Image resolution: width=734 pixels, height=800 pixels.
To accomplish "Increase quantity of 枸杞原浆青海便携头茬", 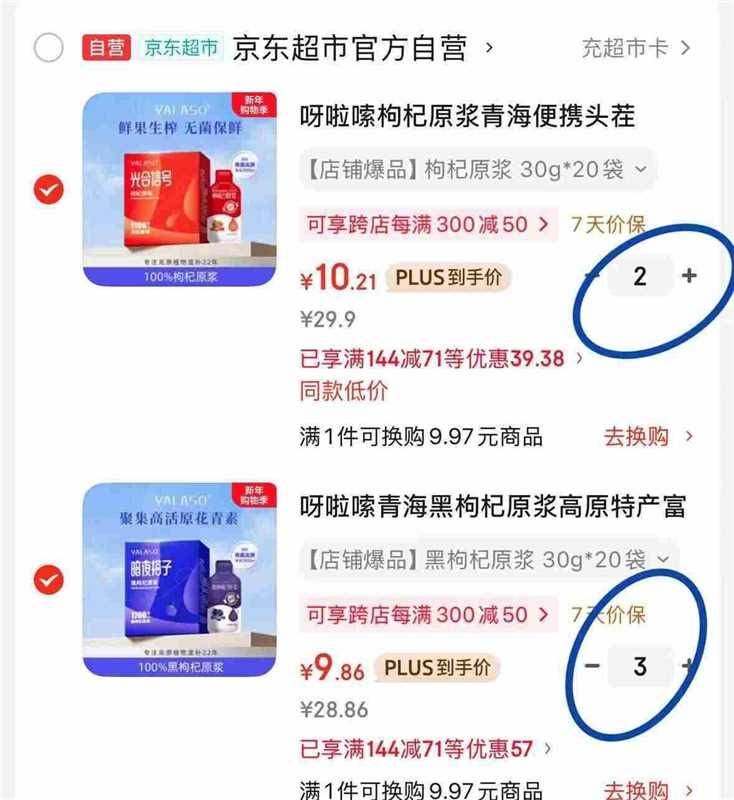I will [x=689, y=276].
